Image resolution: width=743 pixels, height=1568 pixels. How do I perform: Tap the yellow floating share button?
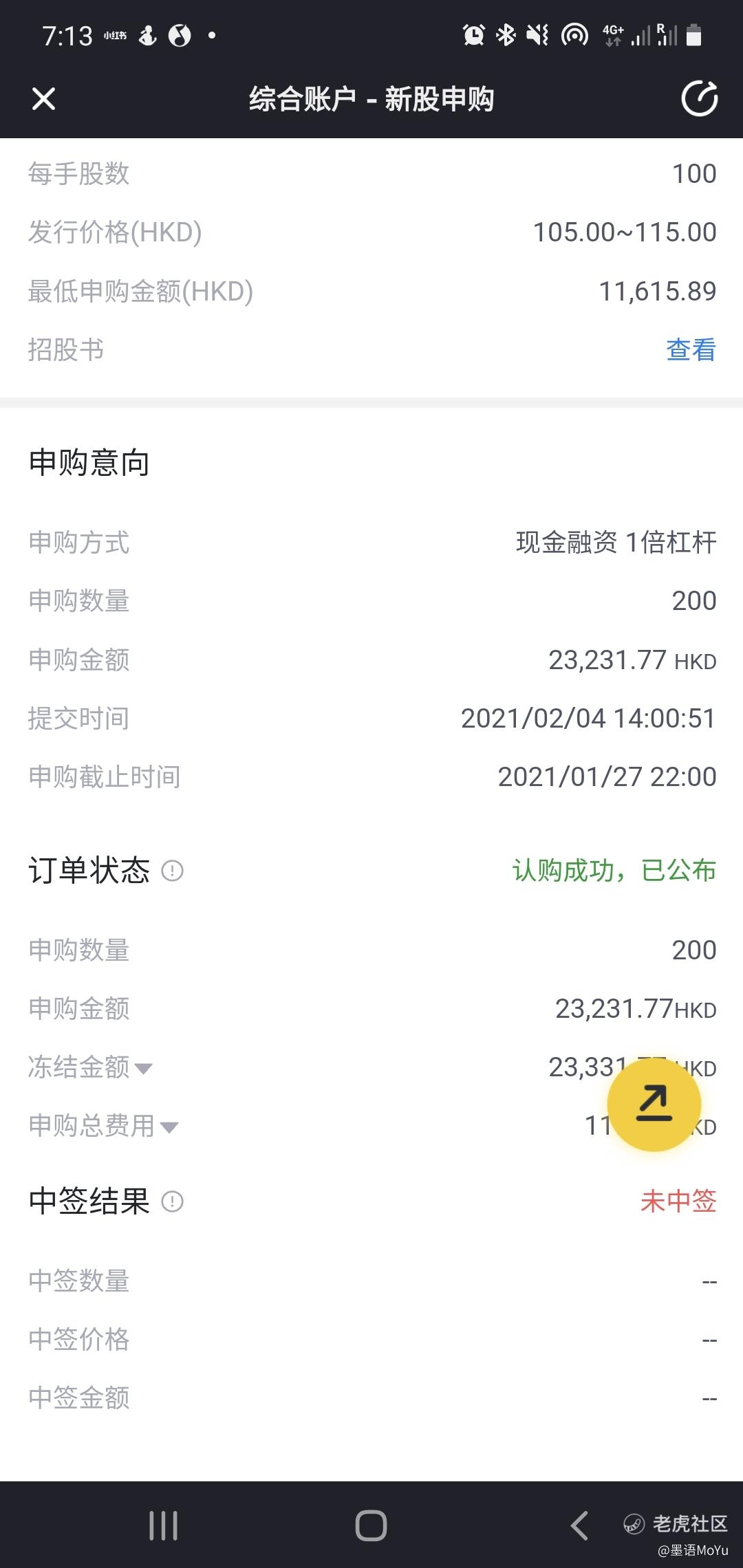pos(654,1104)
